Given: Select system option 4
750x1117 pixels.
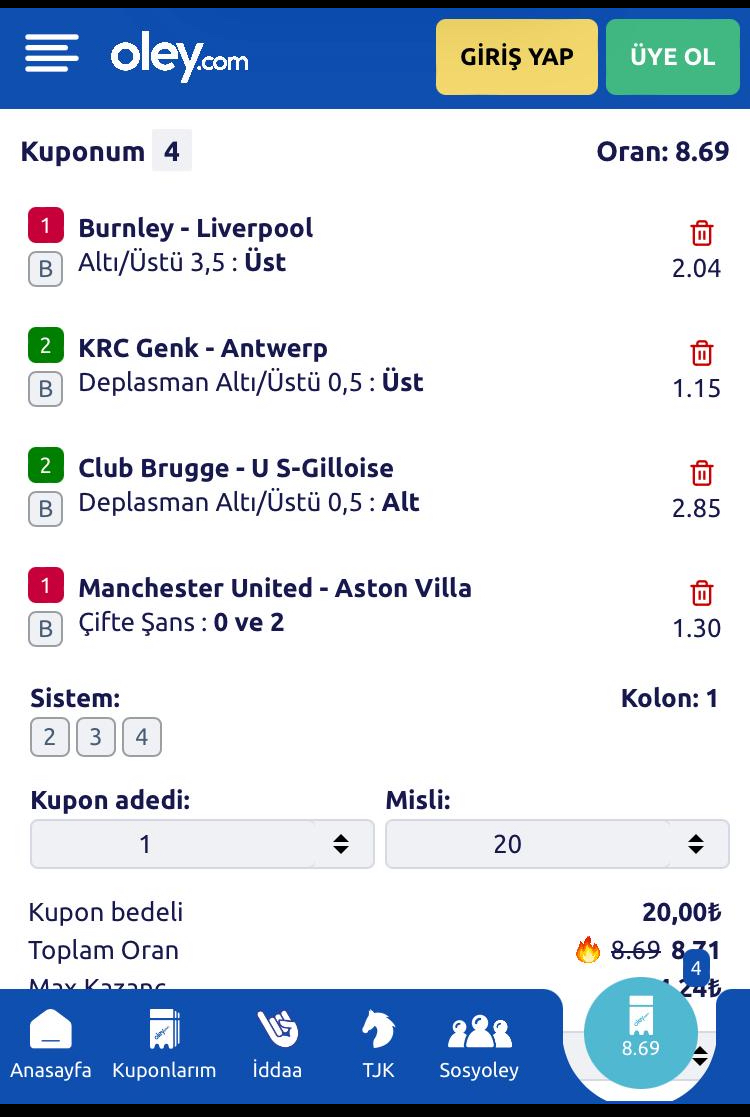Looking at the screenshot, I should pyautogui.click(x=142, y=738).
